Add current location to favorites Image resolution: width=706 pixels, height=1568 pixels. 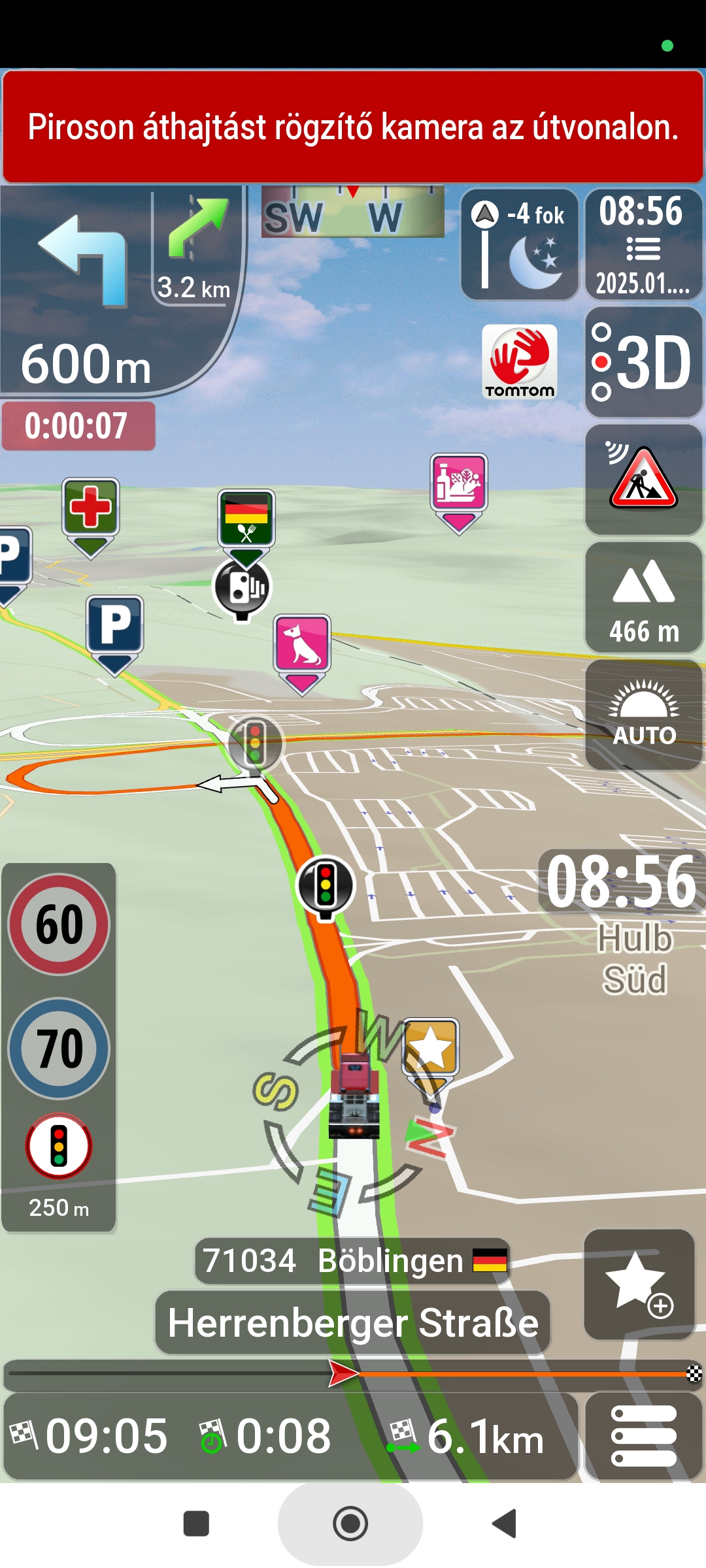pyautogui.click(x=639, y=1284)
